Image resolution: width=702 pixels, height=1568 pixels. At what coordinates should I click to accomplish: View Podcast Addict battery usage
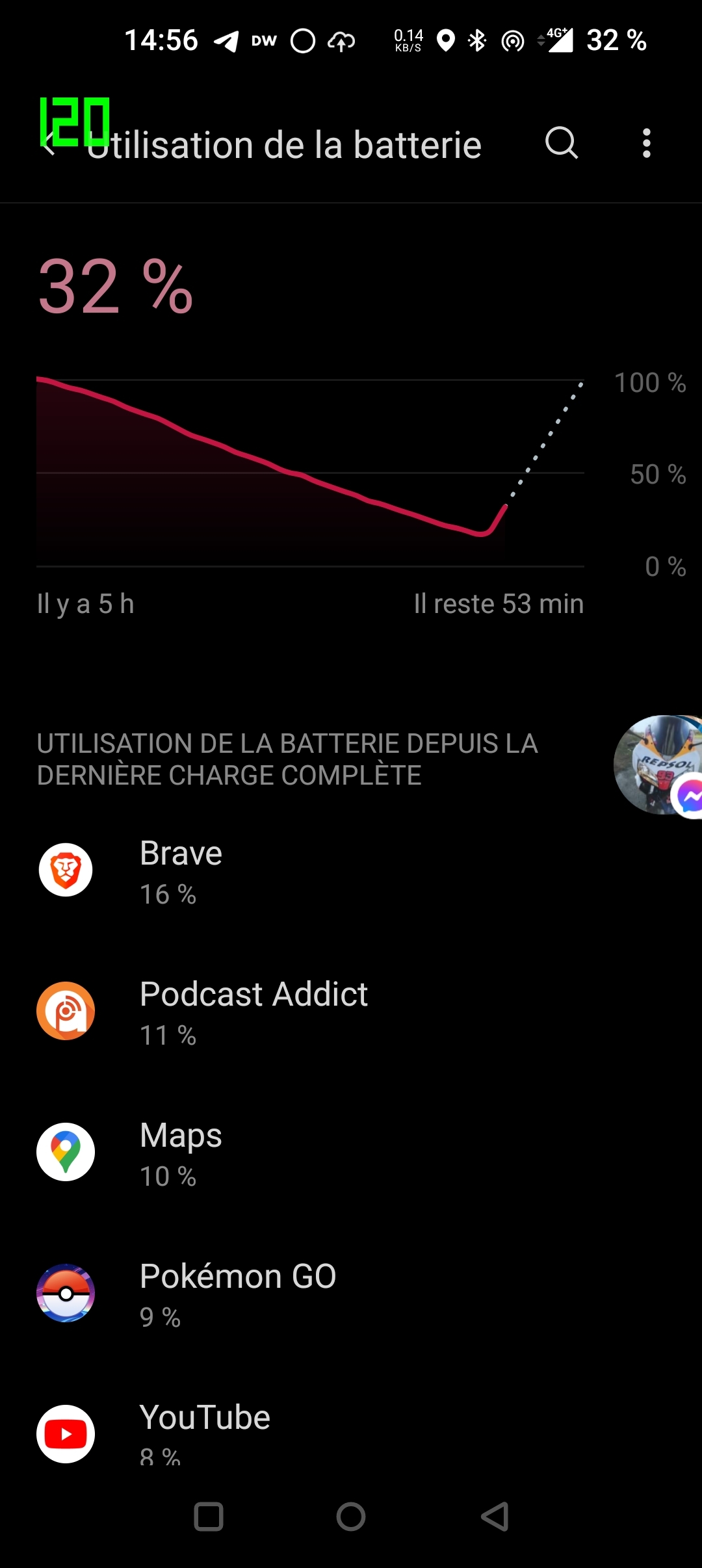(x=253, y=1012)
